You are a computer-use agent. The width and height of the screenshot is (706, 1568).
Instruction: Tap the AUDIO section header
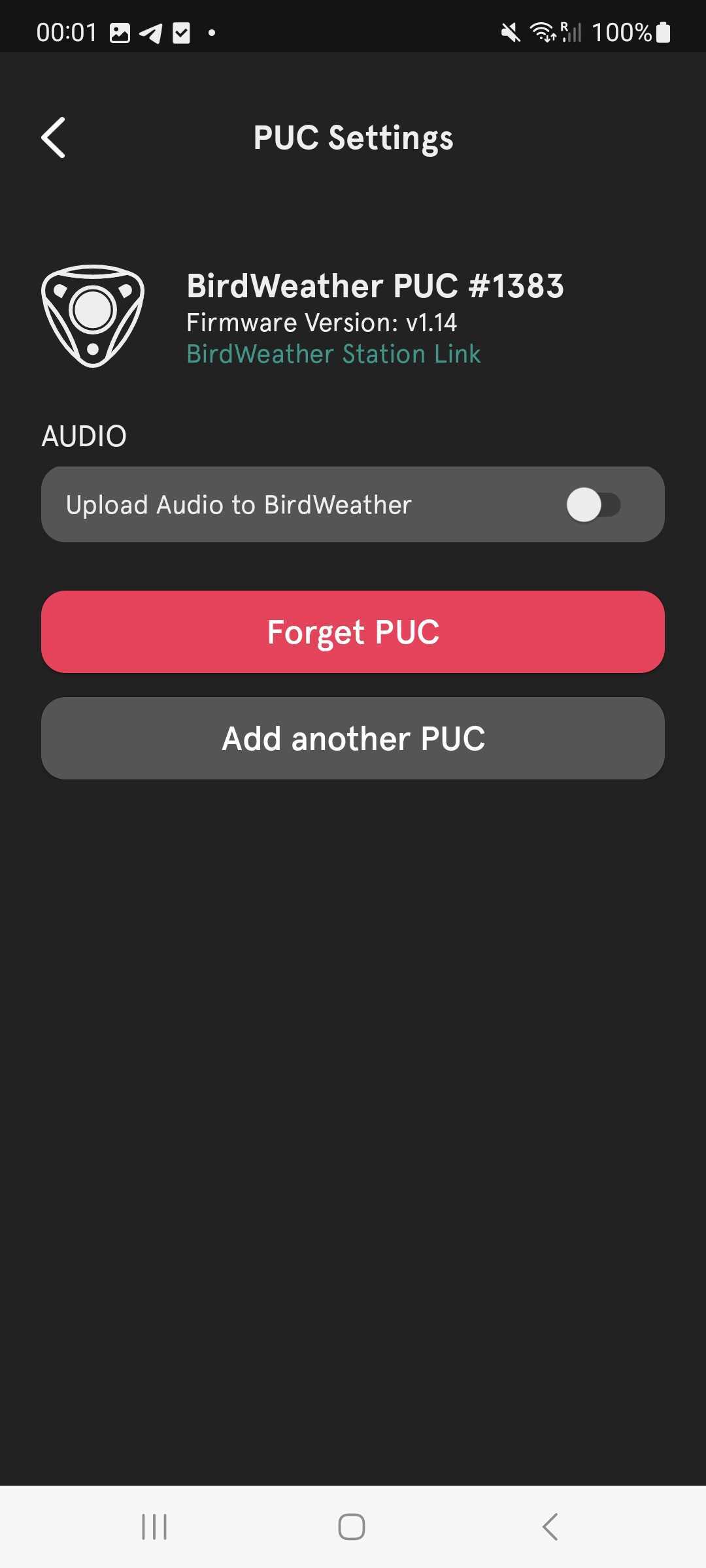click(x=84, y=435)
